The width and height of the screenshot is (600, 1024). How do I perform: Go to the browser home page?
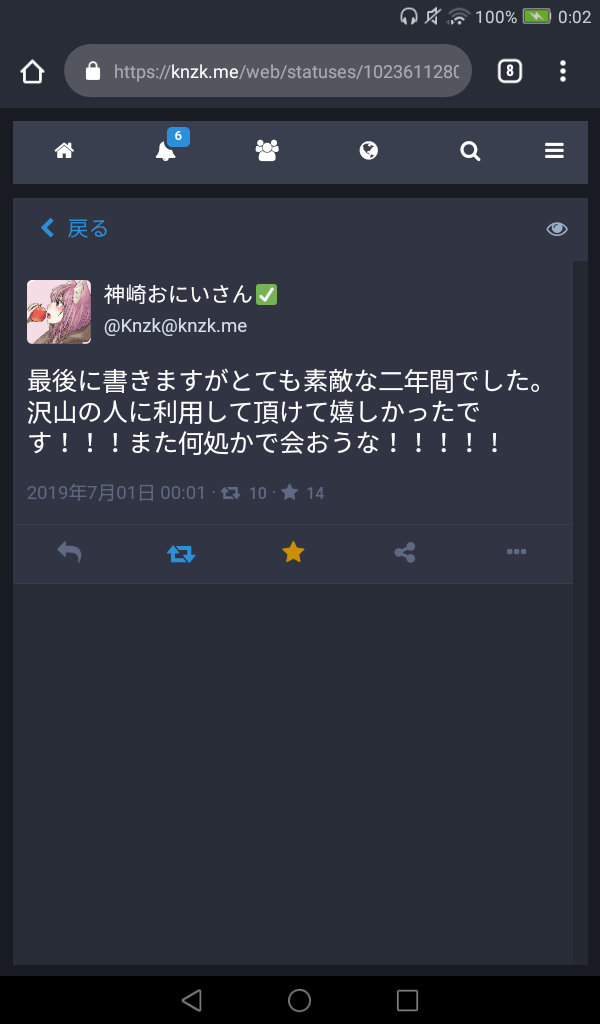(32, 72)
